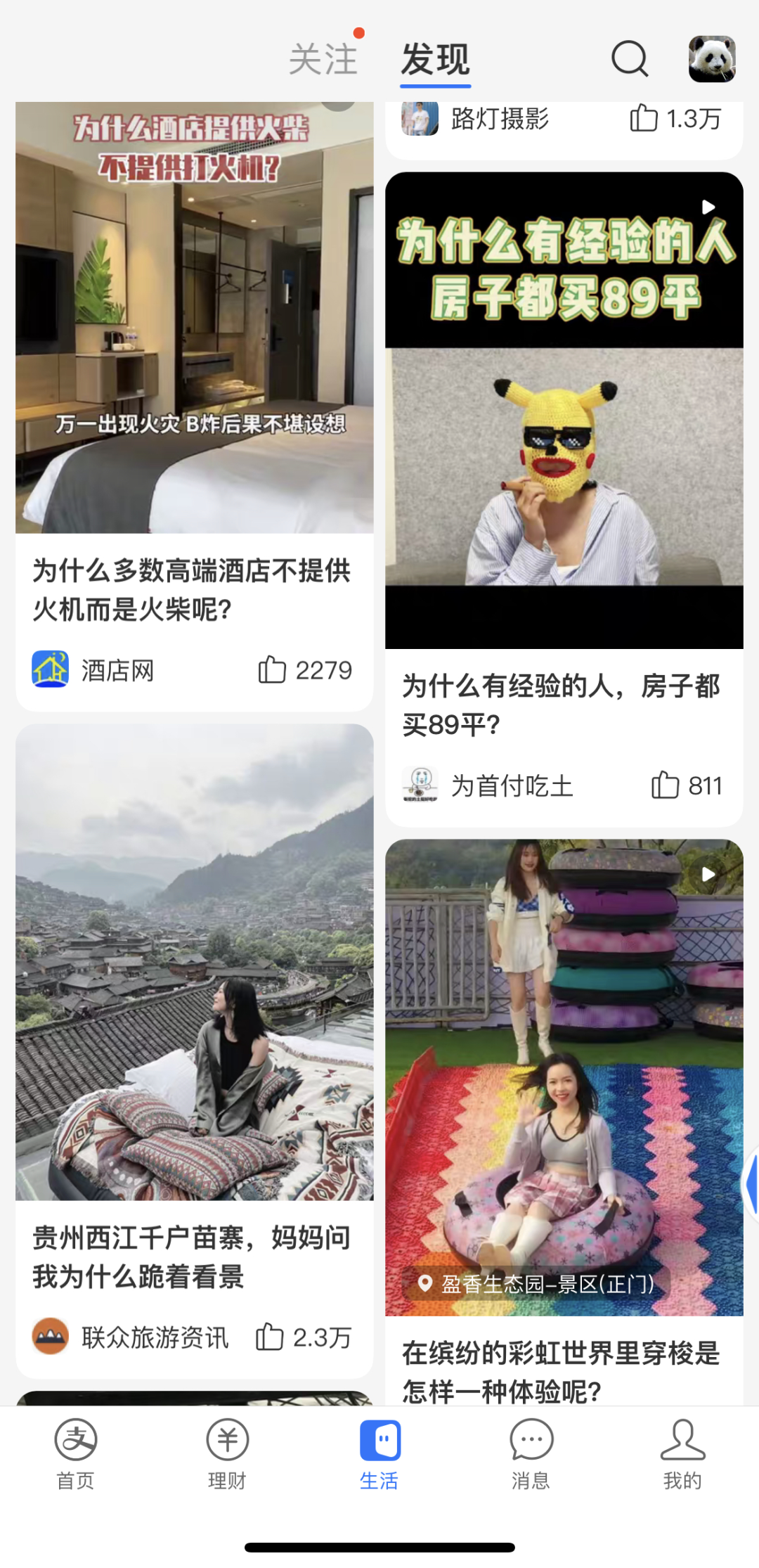Image resolution: width=759 pixels, height=1568 pixels.
Task: Like the 联众旅游资讯 post
Action: click(x=269, y=1337)
